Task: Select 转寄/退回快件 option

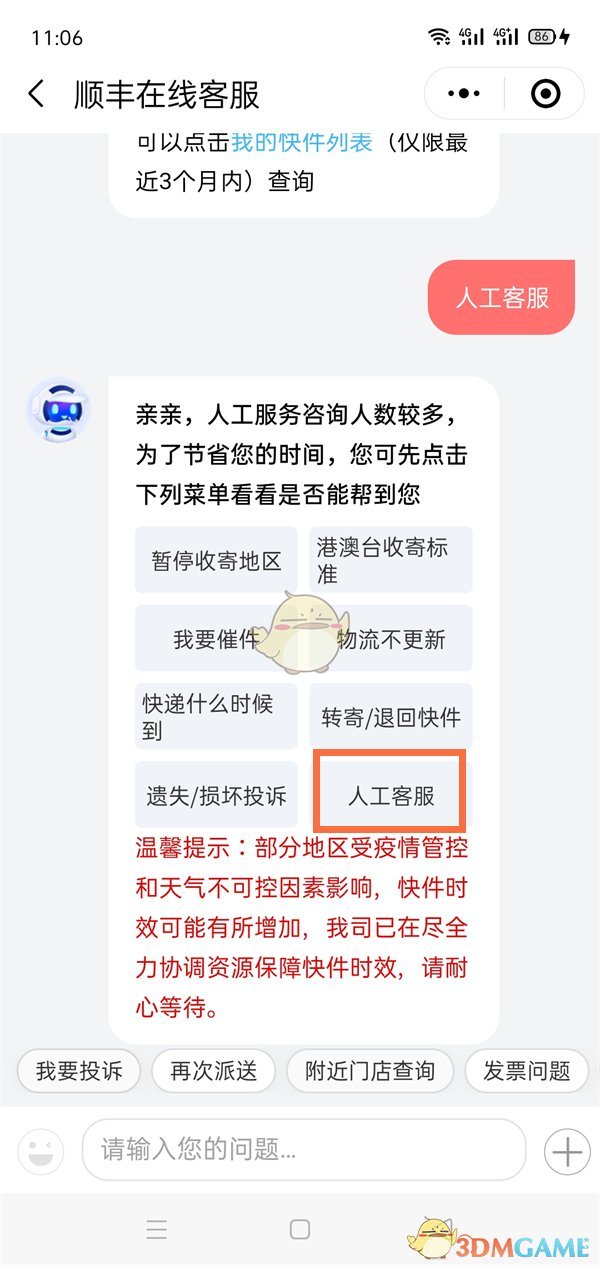Action: pos(390,717)
